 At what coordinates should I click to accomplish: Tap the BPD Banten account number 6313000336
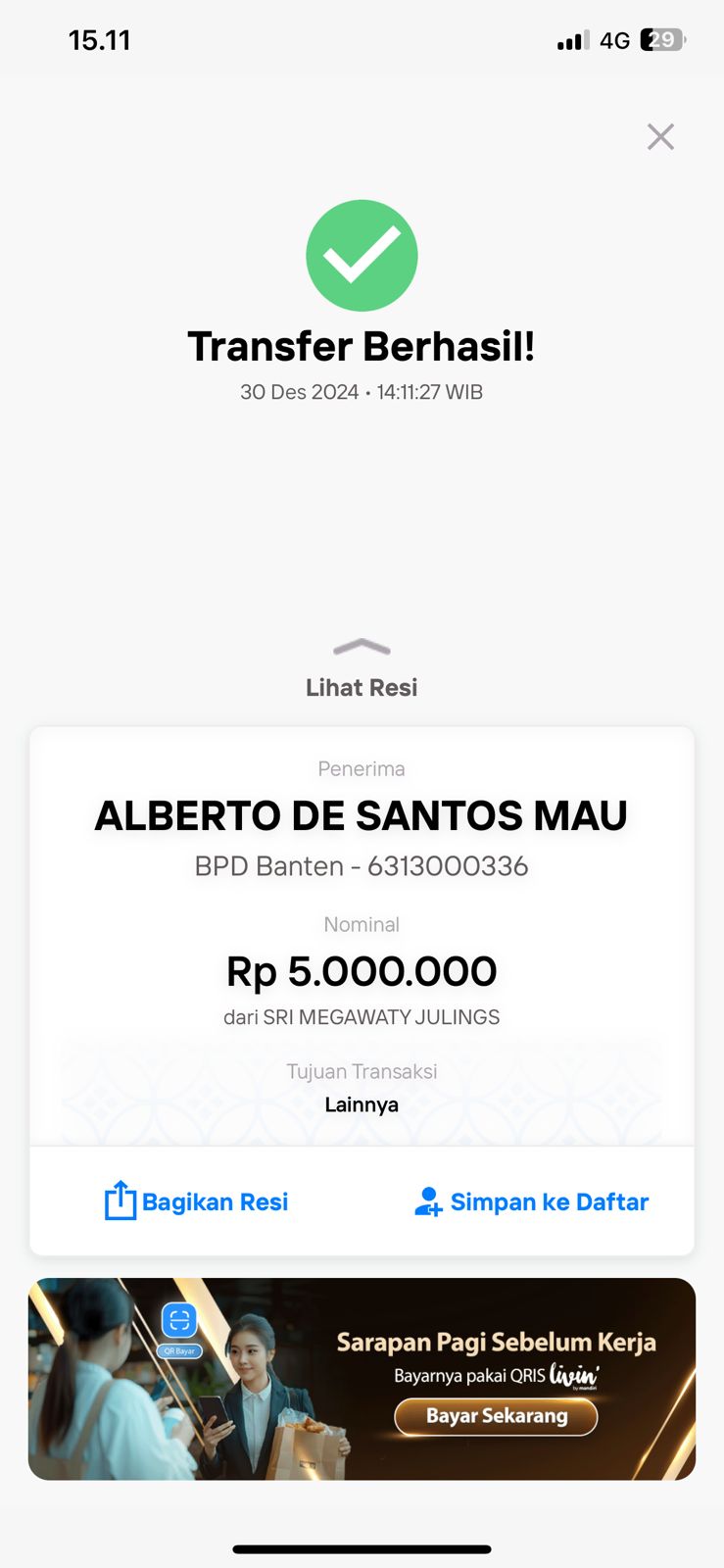[x=362, y=866]
